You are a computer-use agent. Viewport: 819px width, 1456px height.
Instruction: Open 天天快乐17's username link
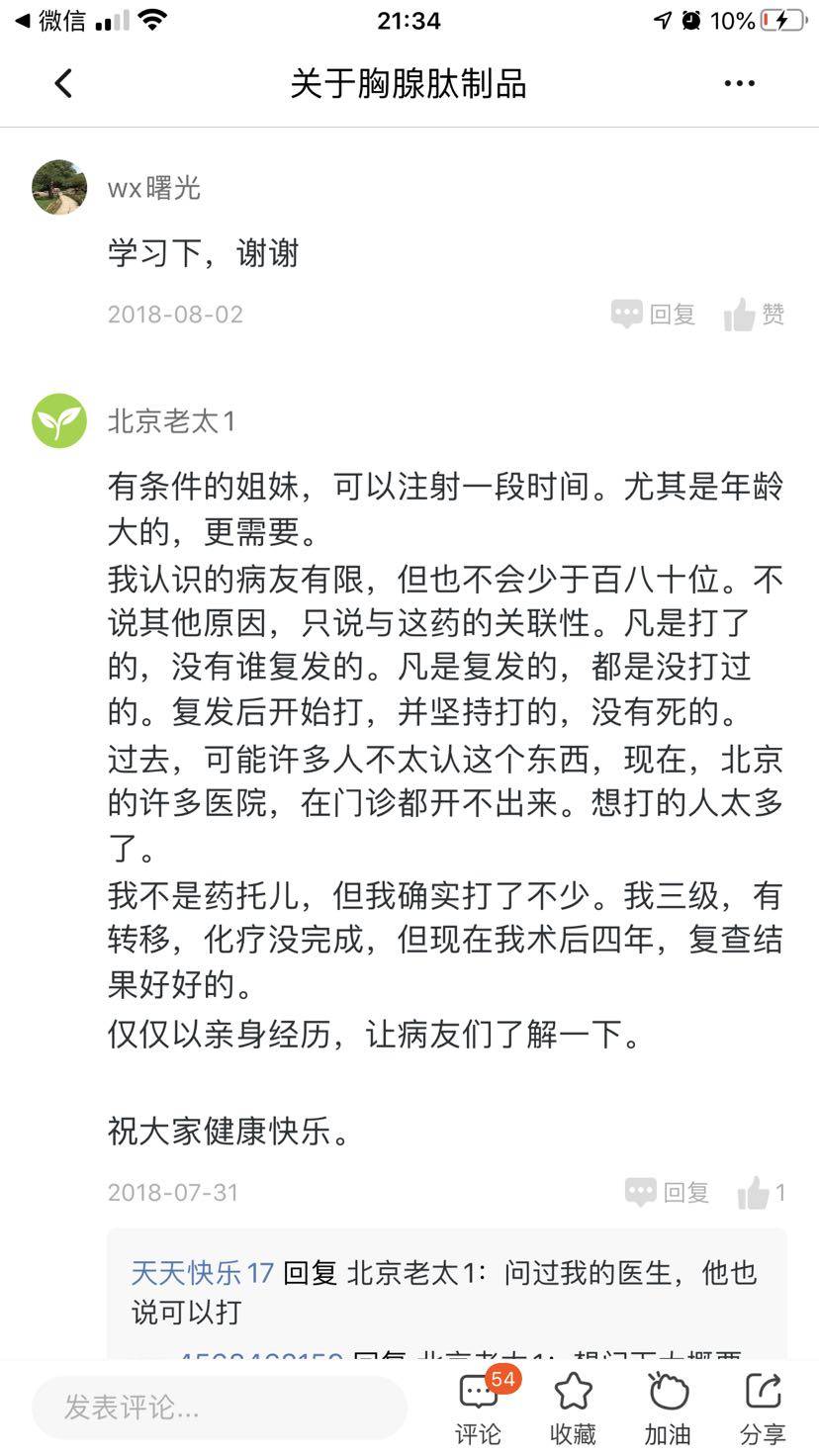click(x=202, y=1272)
